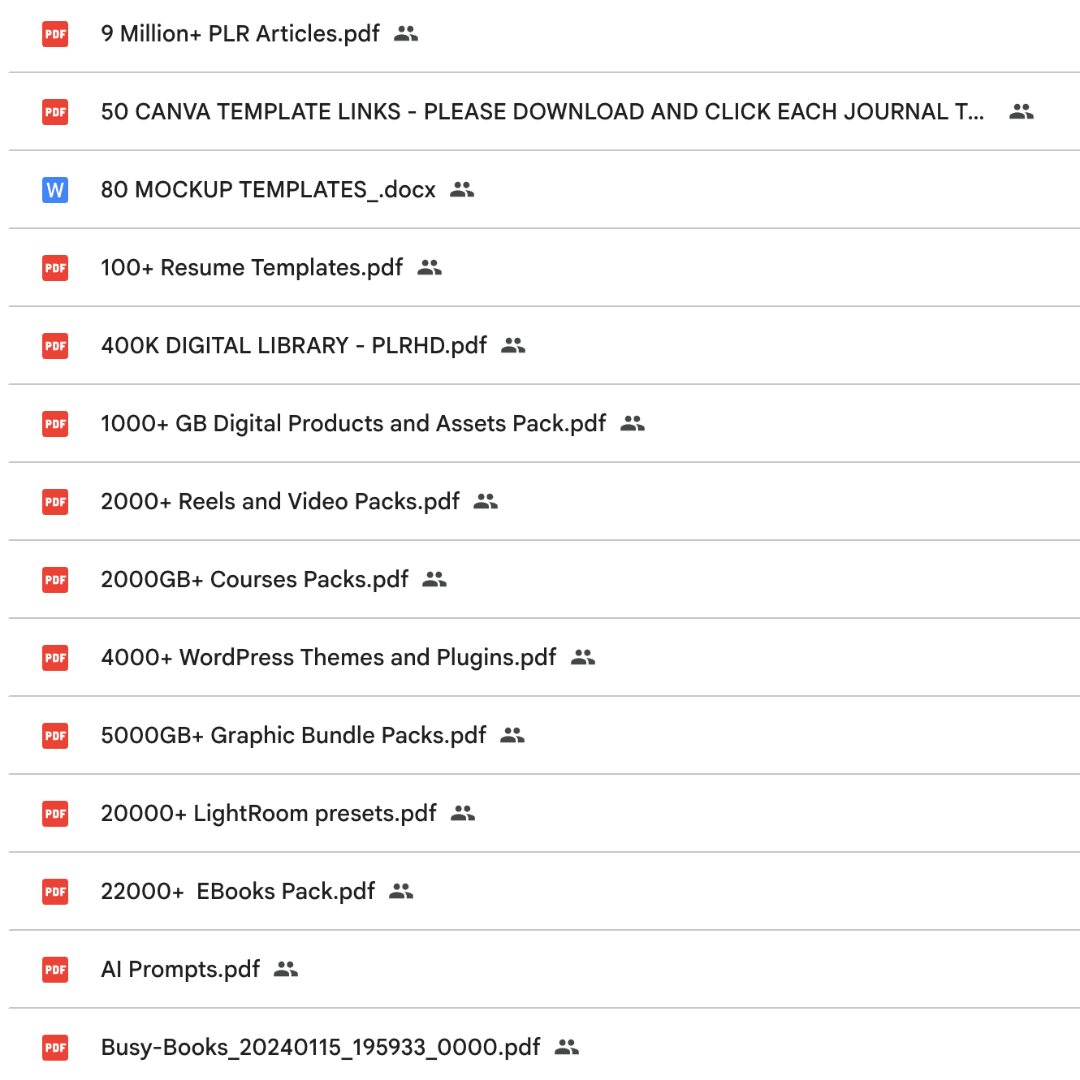Open 22000+ EBooks Pack.pdf
1080x1080 pixels.
point(238,892)
